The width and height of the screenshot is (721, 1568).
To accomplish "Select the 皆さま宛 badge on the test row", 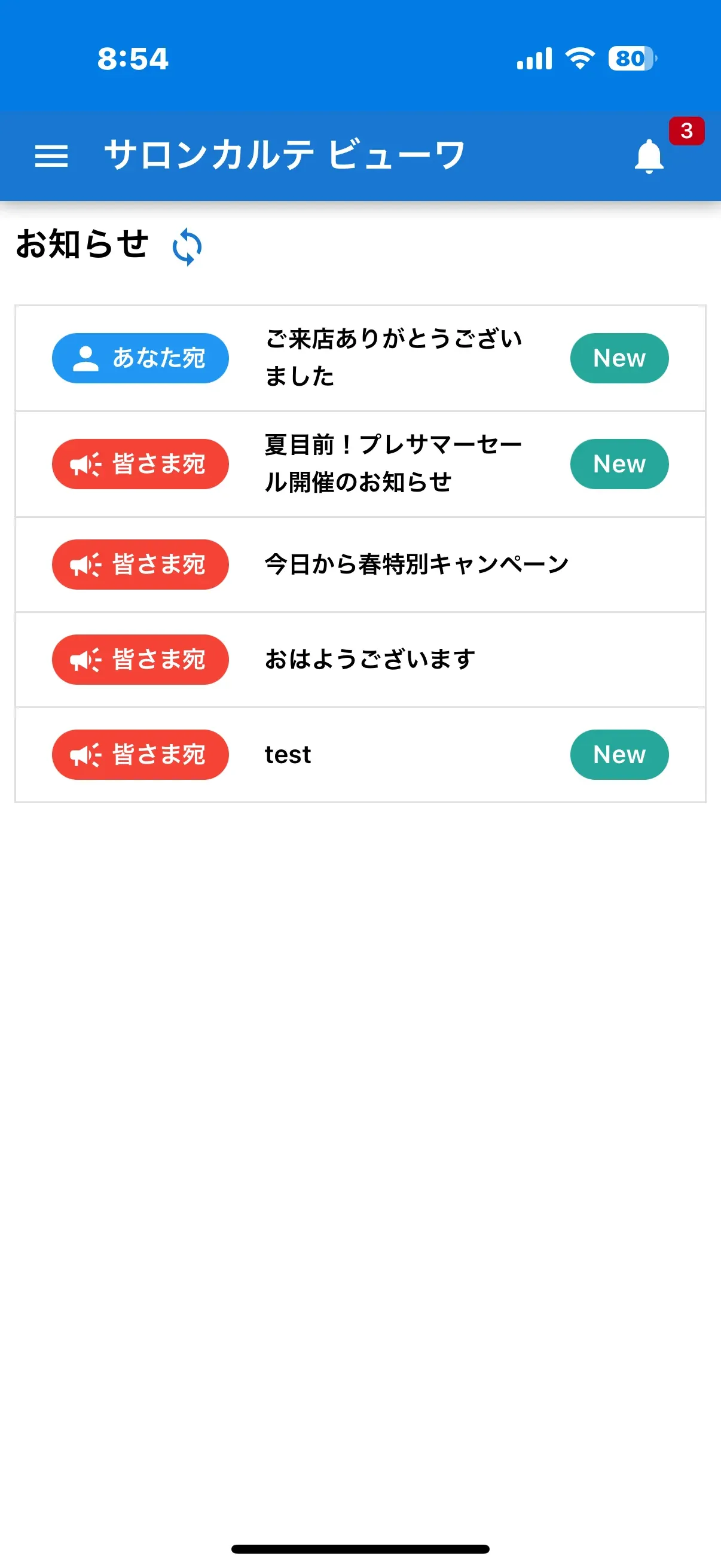I will [x=140, y=755].
